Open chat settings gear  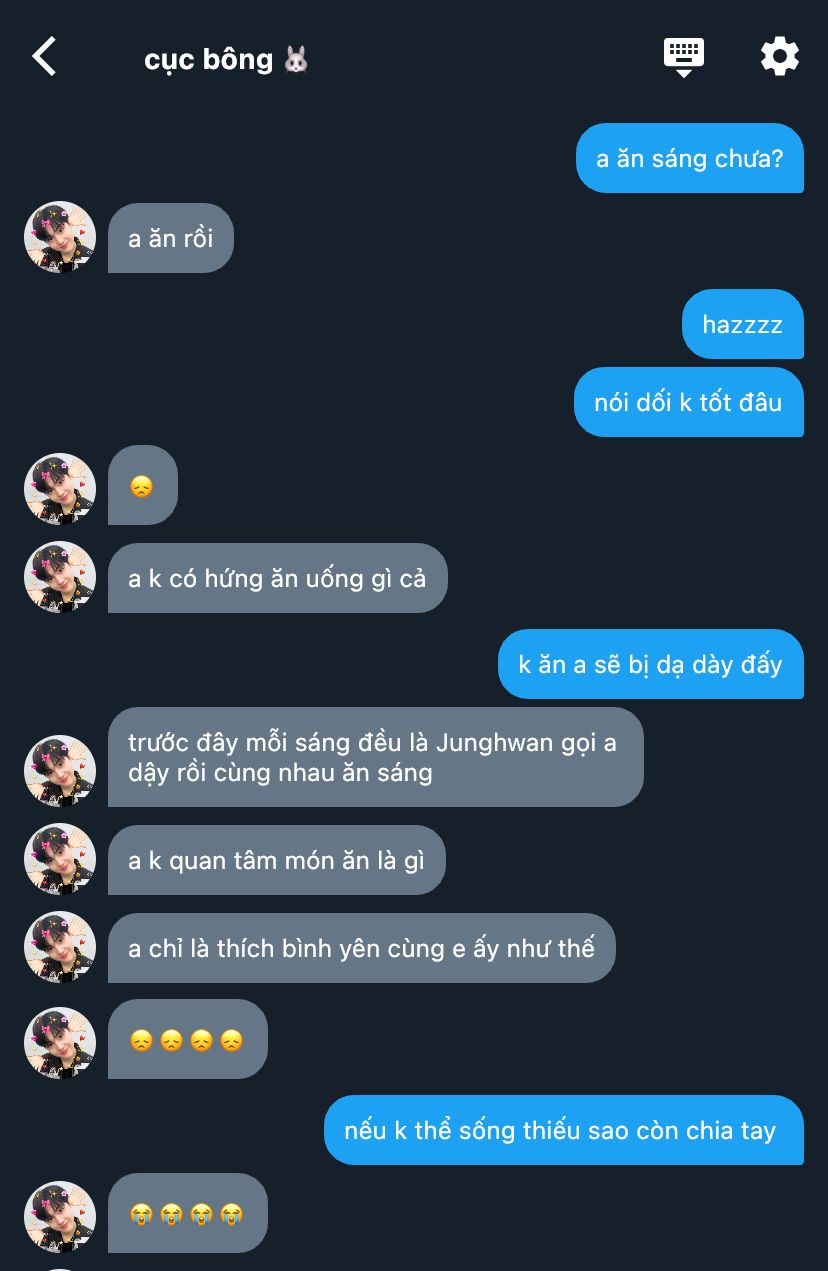tap(780, 57)
